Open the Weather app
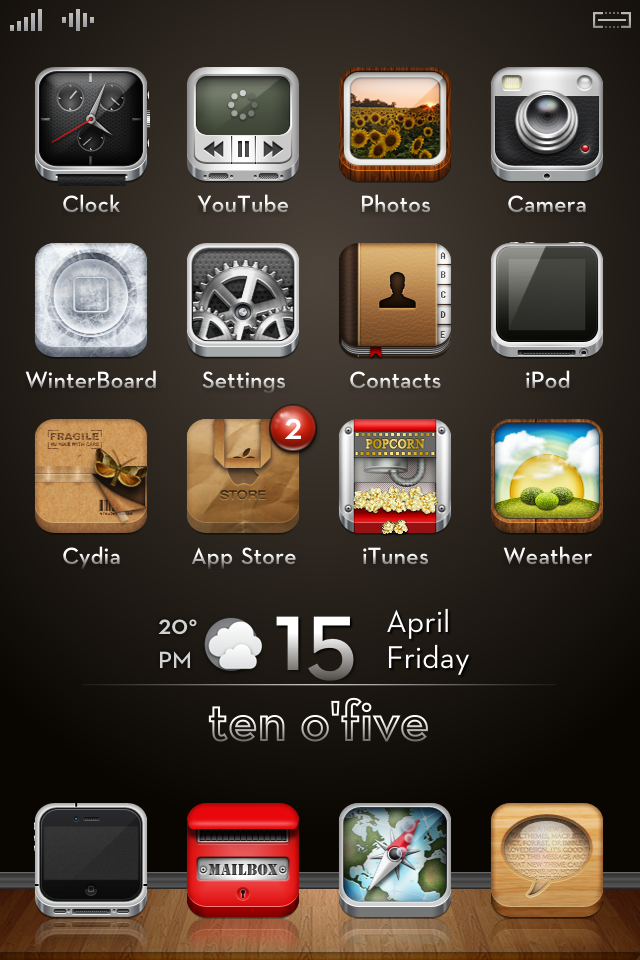The width and height of the screenshot is (640, 960). (547, 476)
